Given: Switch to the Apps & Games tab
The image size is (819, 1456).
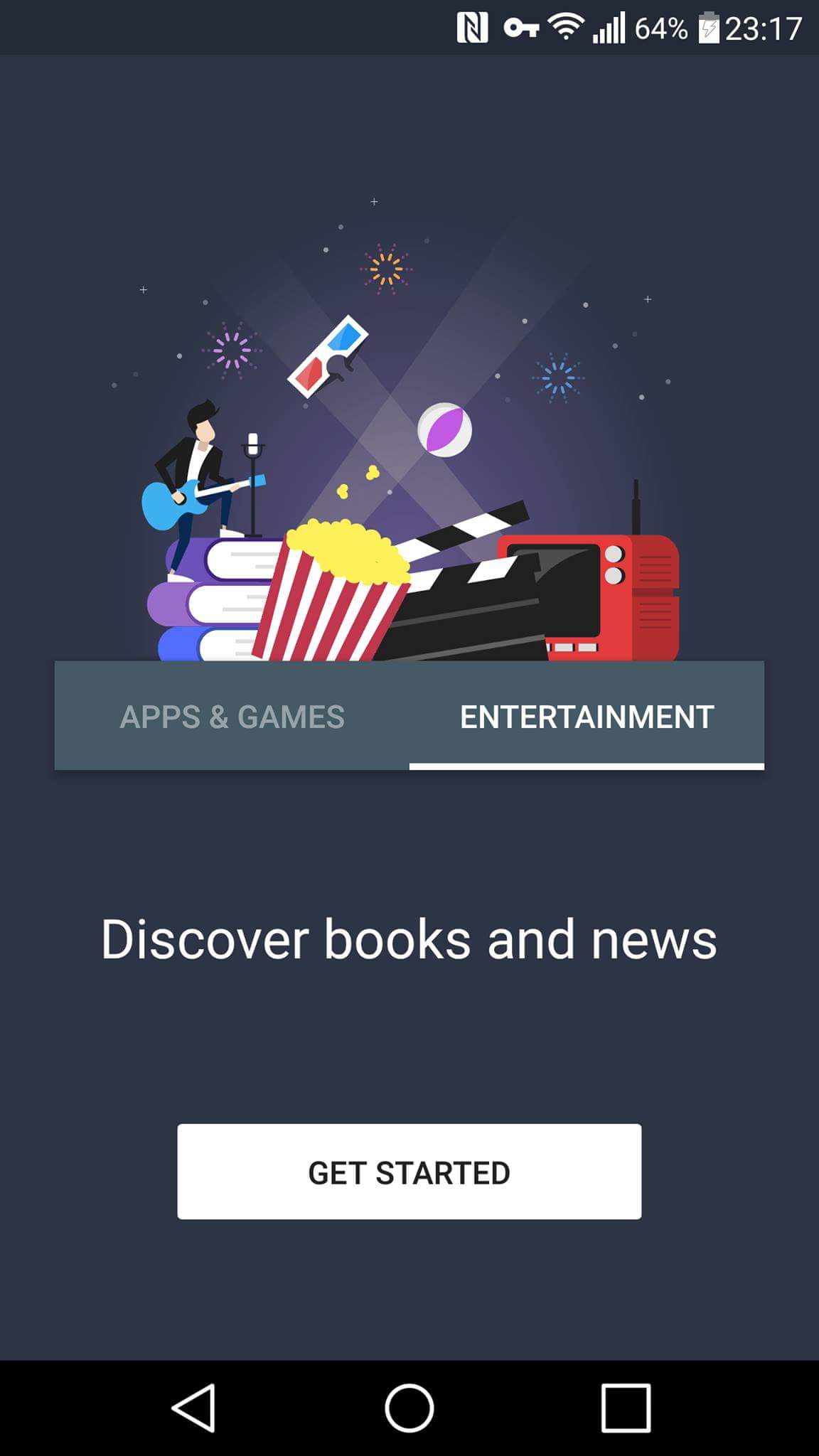Looking at the screenshot, I should tap(232, 717).
